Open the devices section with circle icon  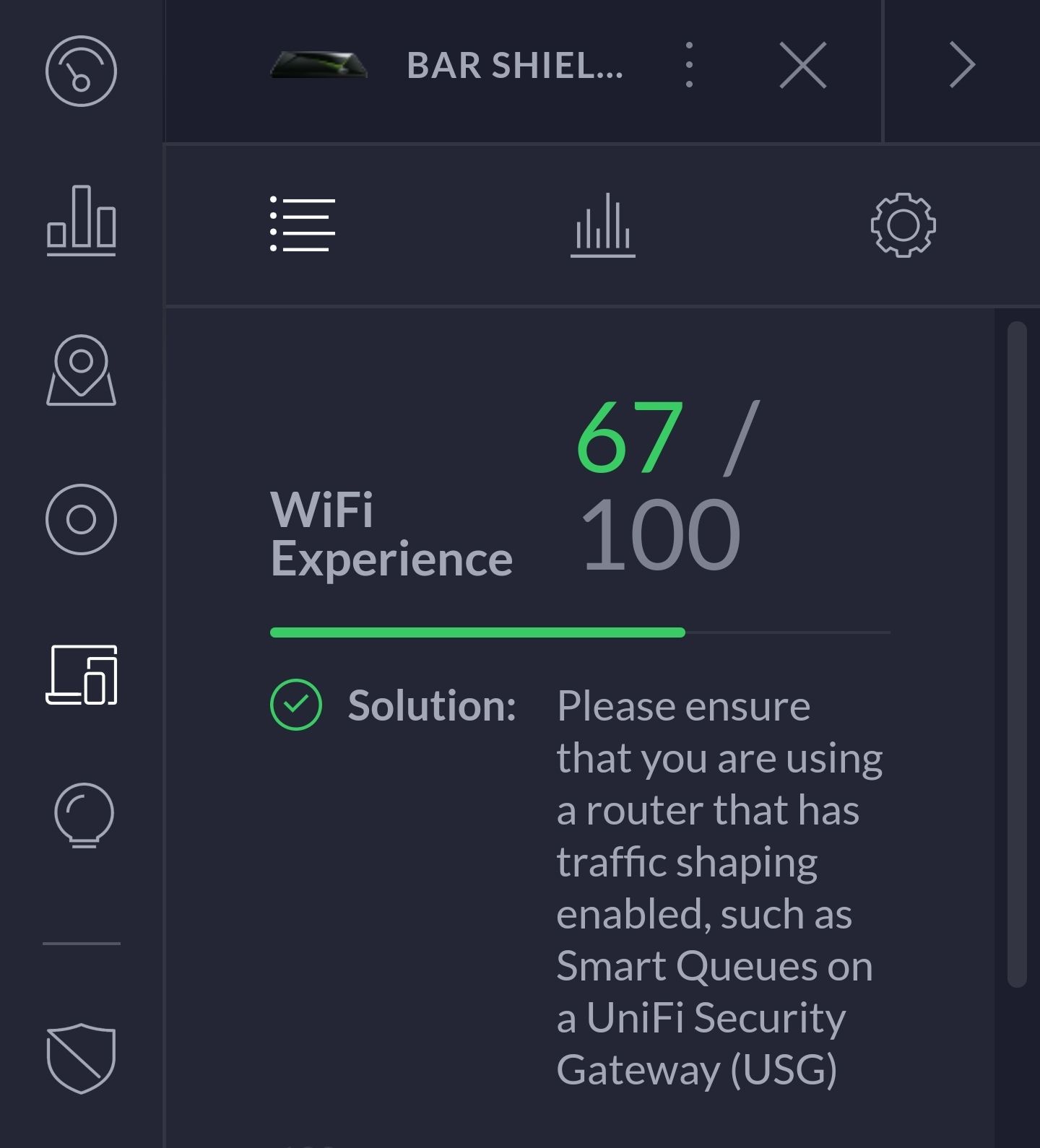(x=81, y=520)
